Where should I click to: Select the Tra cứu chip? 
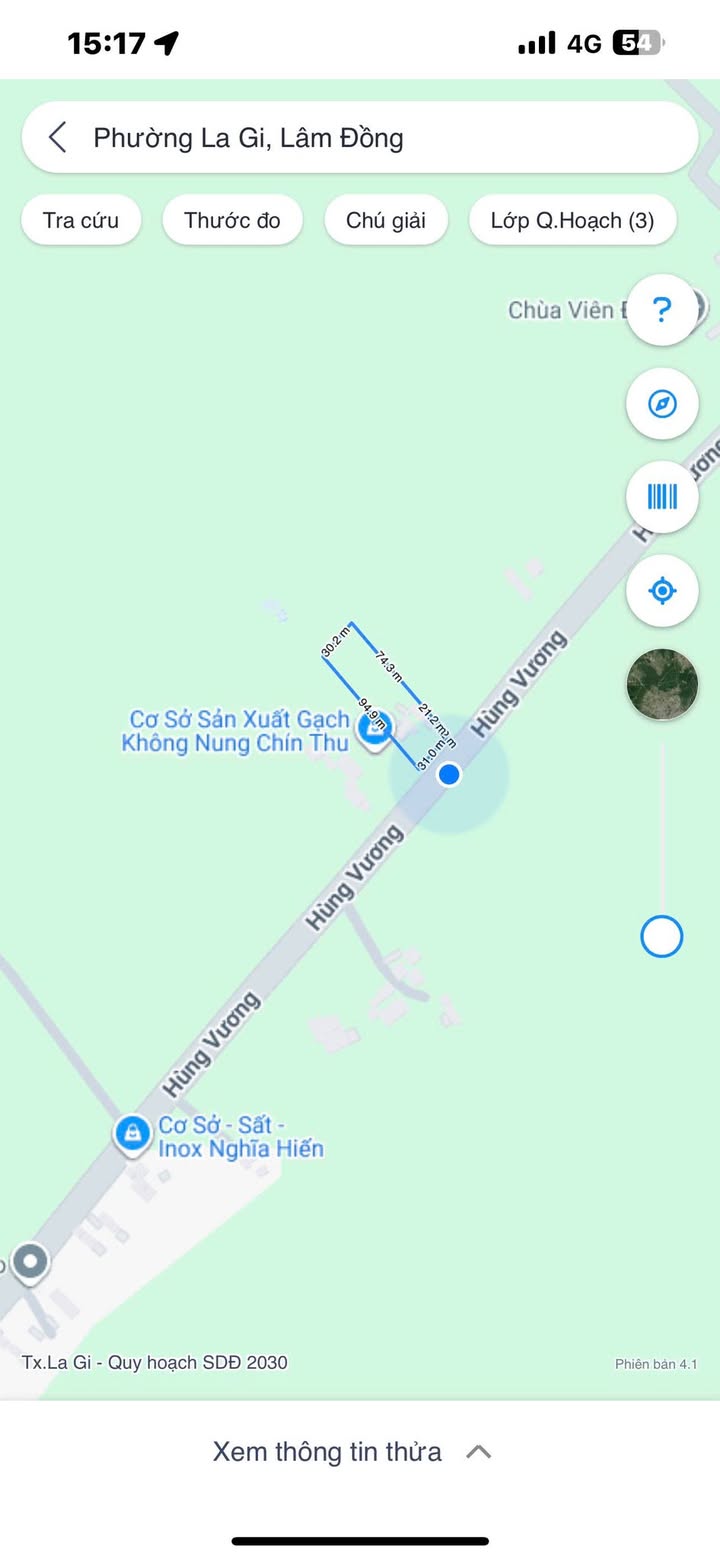(x=81, y=220)
